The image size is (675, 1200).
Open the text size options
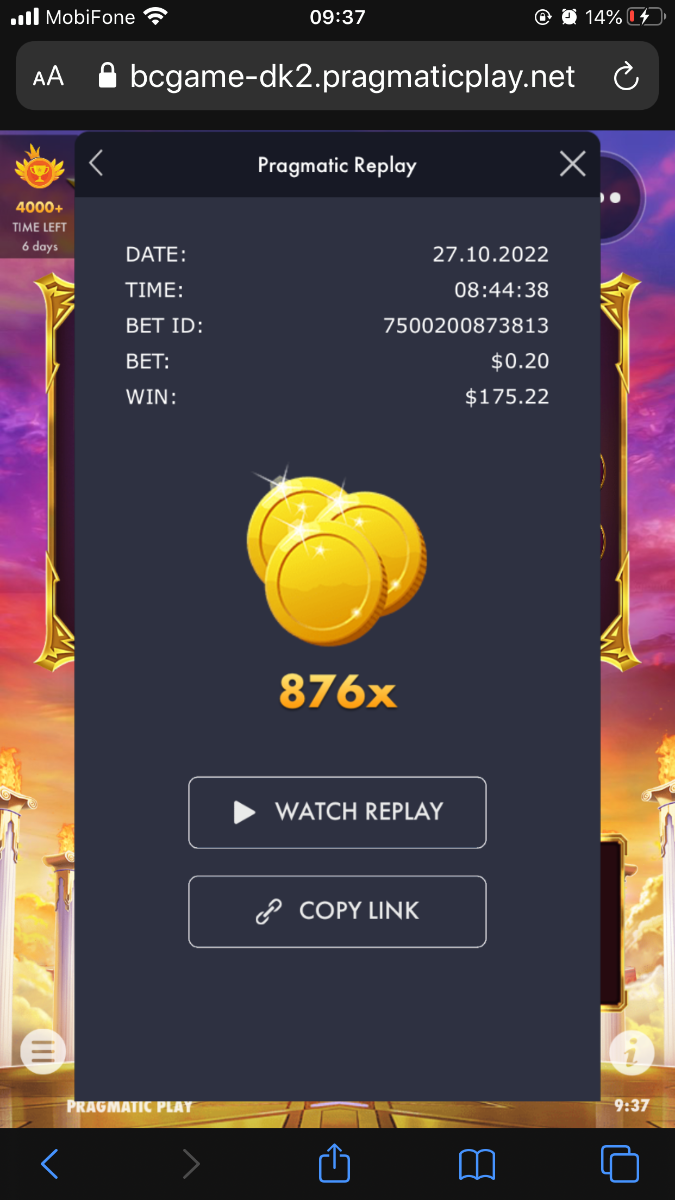tap(48, 77)
